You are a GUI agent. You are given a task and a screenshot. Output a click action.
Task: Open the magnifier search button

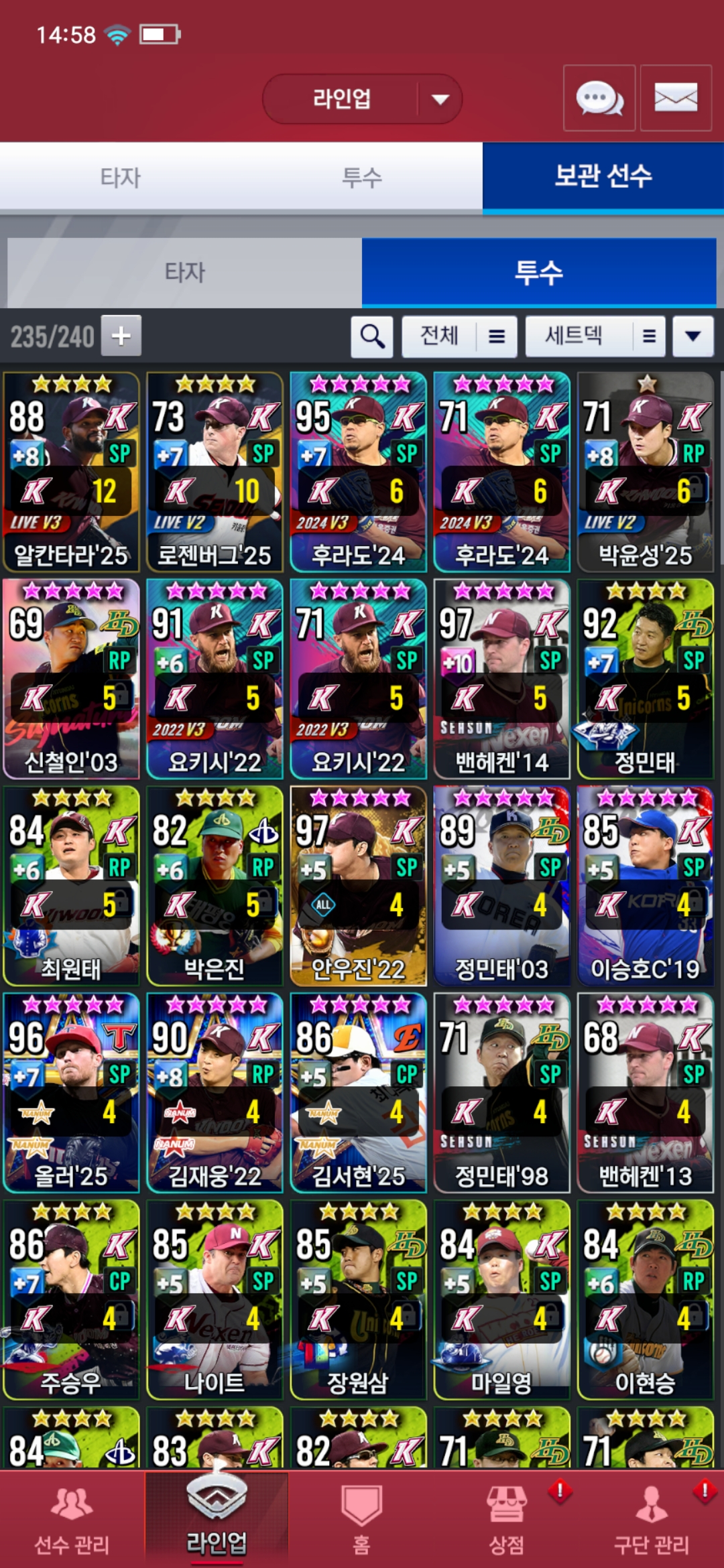tap(371, 336)
